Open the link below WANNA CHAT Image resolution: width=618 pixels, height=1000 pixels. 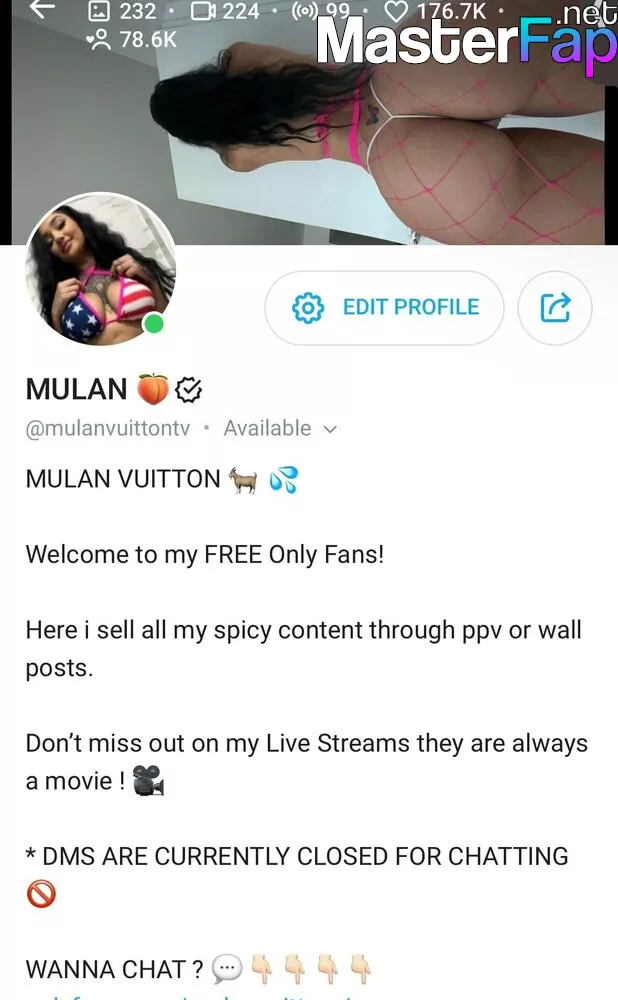[x=191, y=996]
